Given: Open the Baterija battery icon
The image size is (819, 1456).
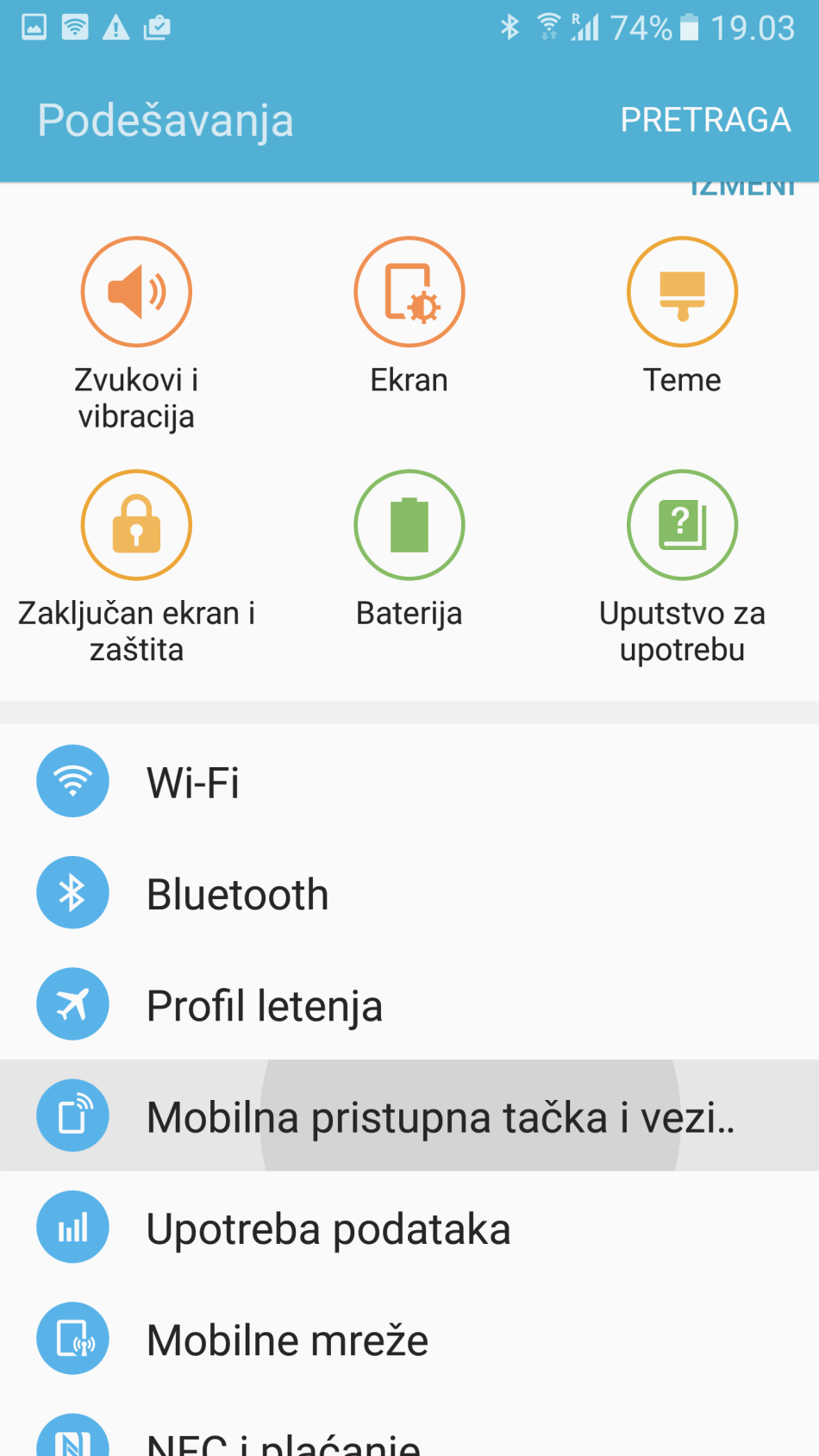Looking at the screenshot, I should (409, 524).
